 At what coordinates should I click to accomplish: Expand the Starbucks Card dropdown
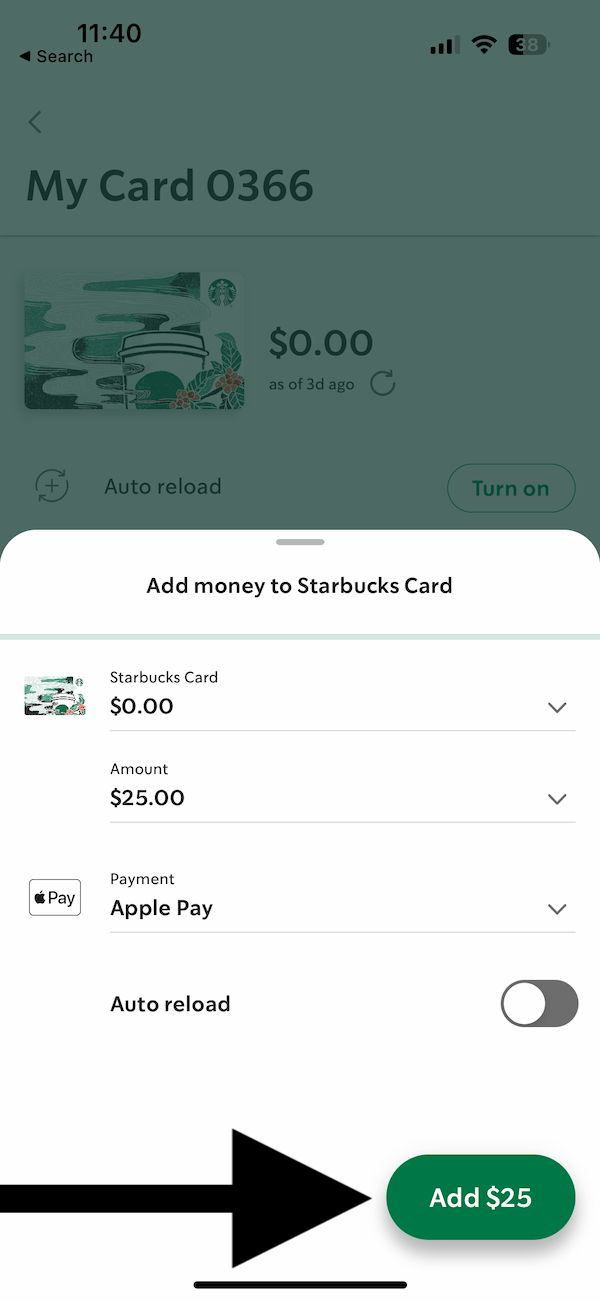342,694
